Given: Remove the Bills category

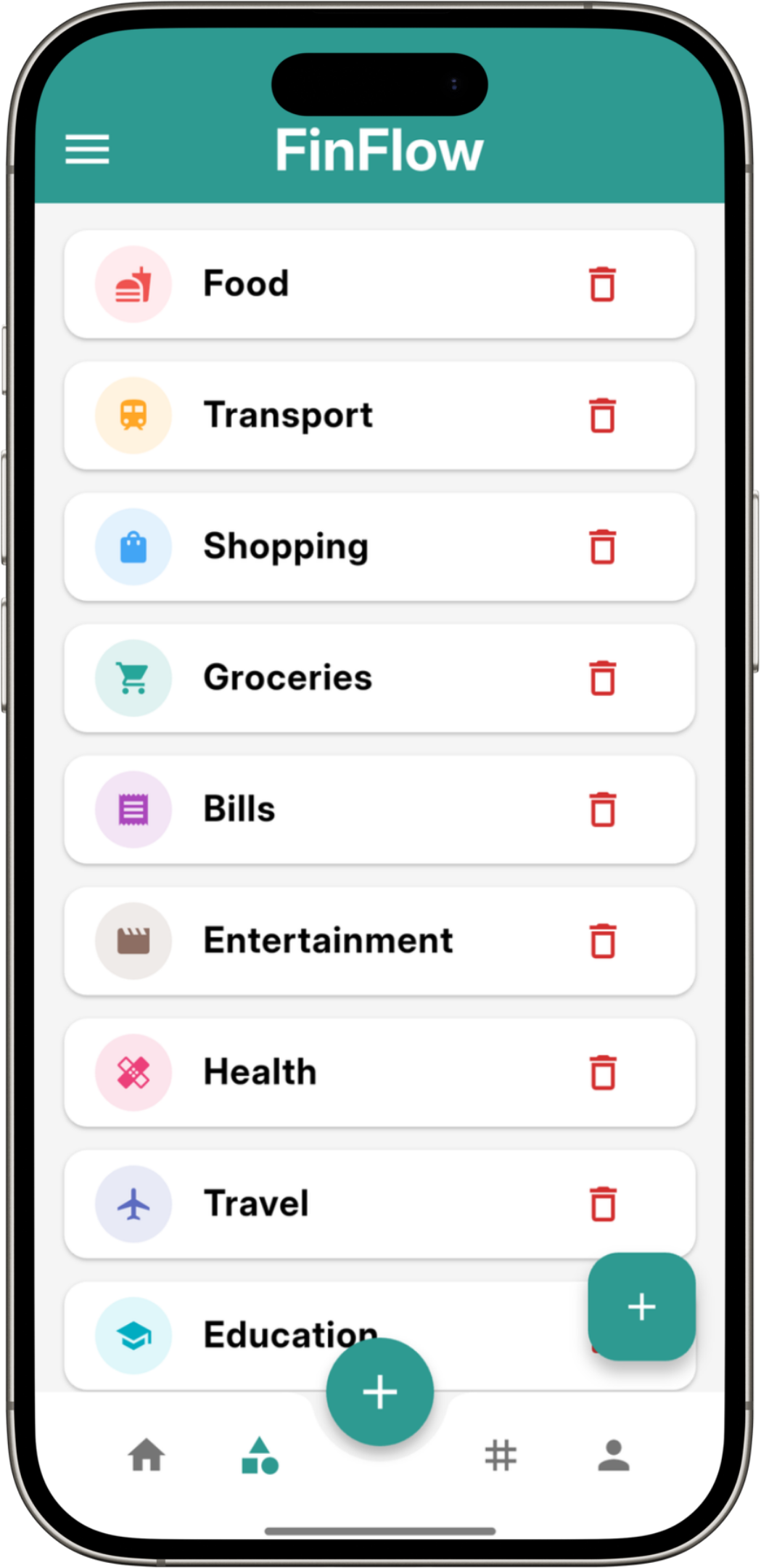Looking at the screenshot, I should click(x=602, y=809).
